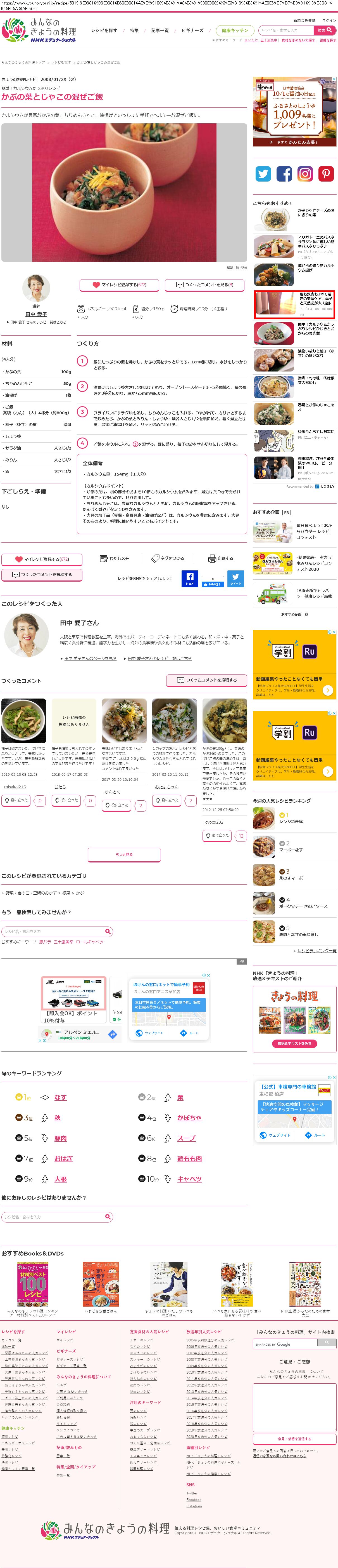The width and height of the screenshot is (338, 1568).
Task: Select the なす keyword in the ranking
Action: click(x=60, y=1097)
